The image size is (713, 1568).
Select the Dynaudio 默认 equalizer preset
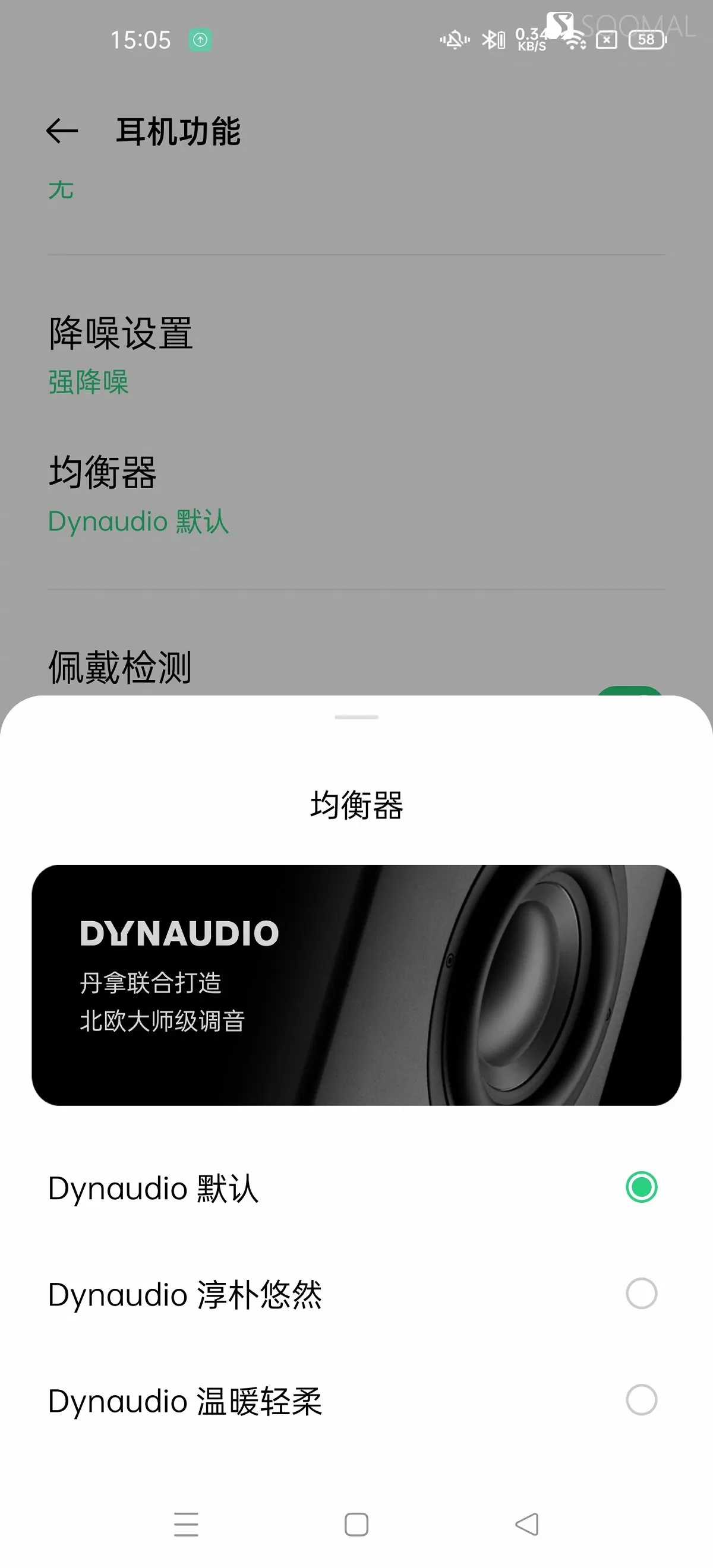(356, 1187)
